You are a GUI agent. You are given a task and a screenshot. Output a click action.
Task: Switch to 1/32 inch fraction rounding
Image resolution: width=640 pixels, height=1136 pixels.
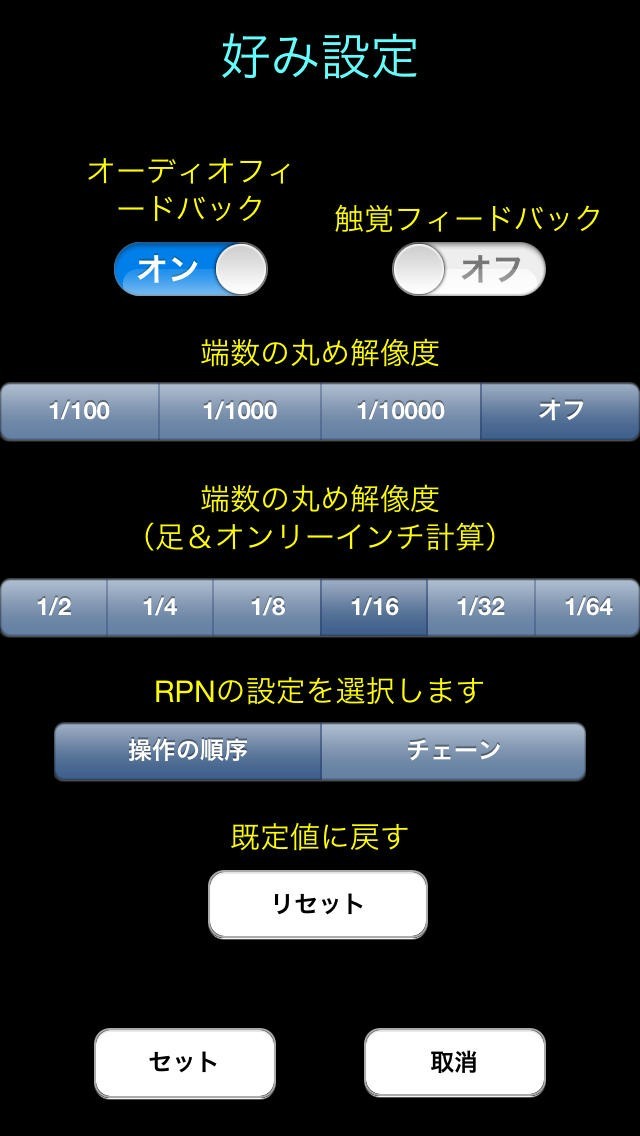[481, 607]
